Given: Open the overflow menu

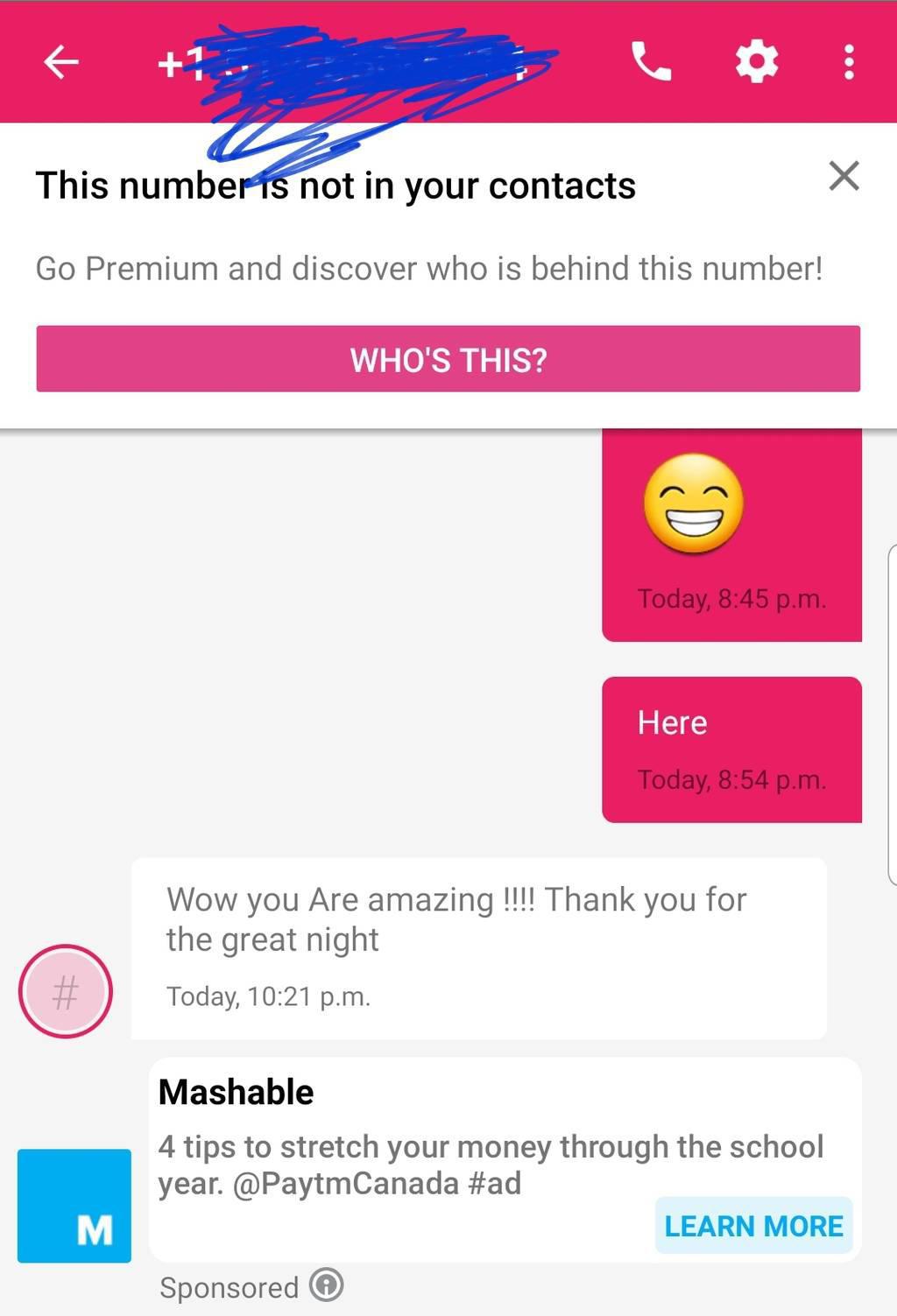Looking at the screenshot, I should (x=848, y=62).
